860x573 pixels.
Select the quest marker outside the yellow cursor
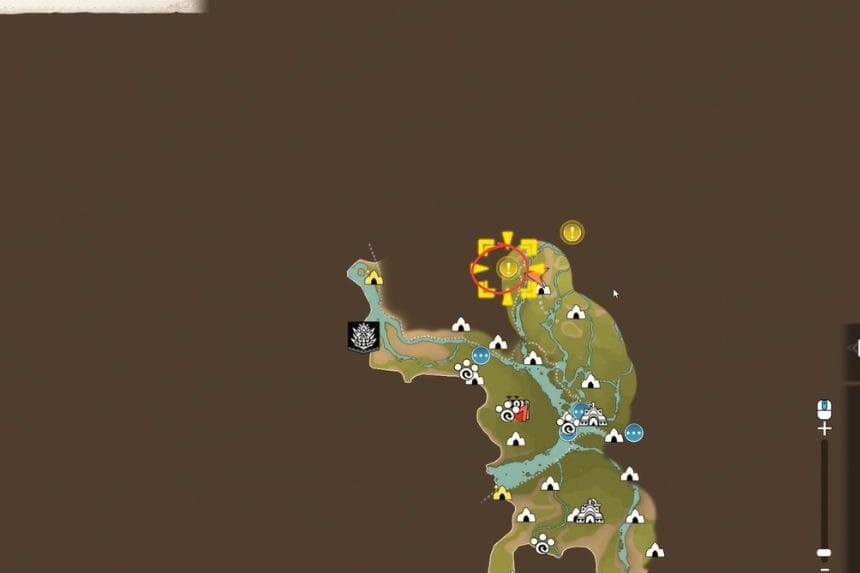[572, 233]
